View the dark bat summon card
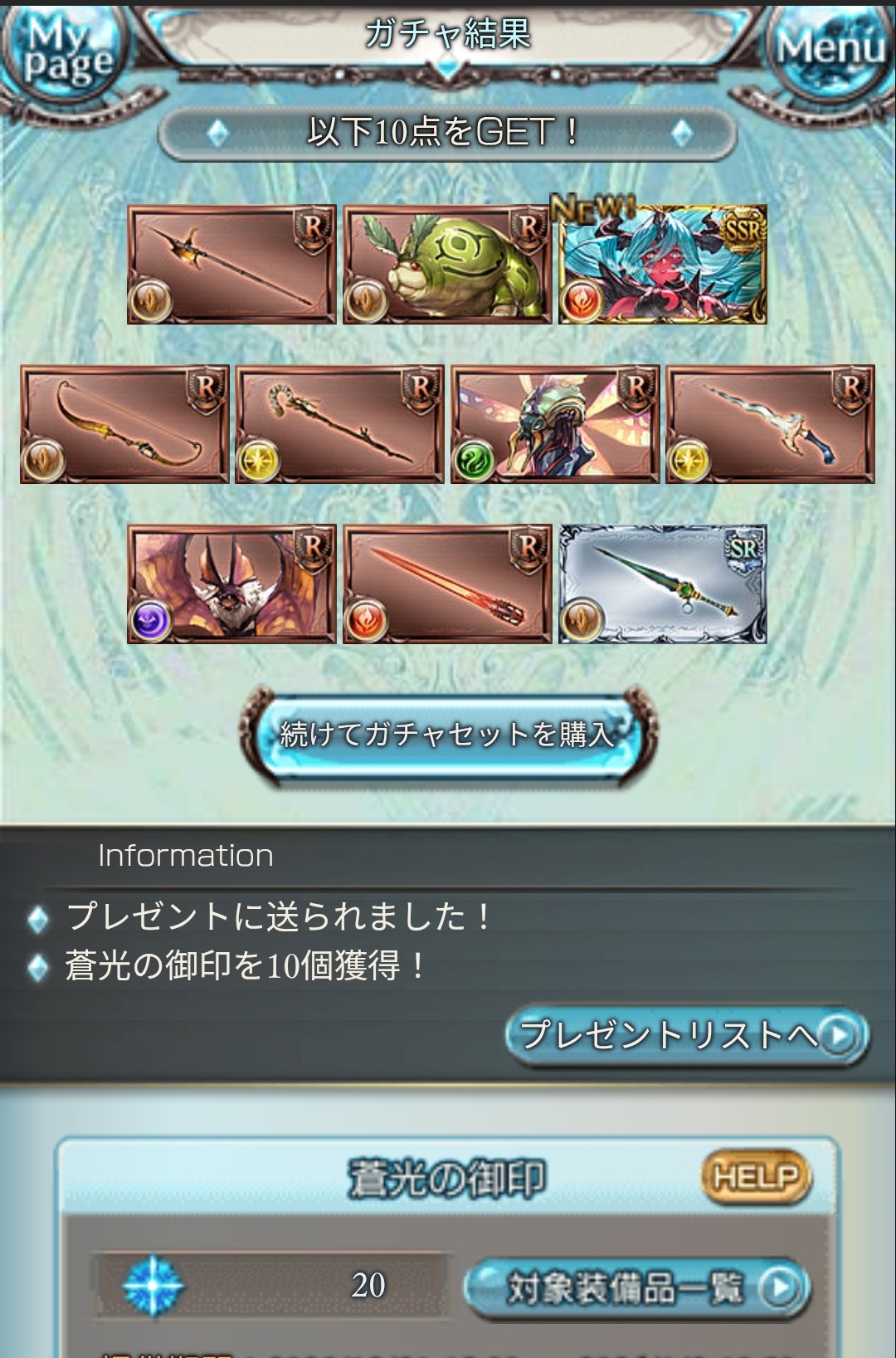 coord(231,584)
